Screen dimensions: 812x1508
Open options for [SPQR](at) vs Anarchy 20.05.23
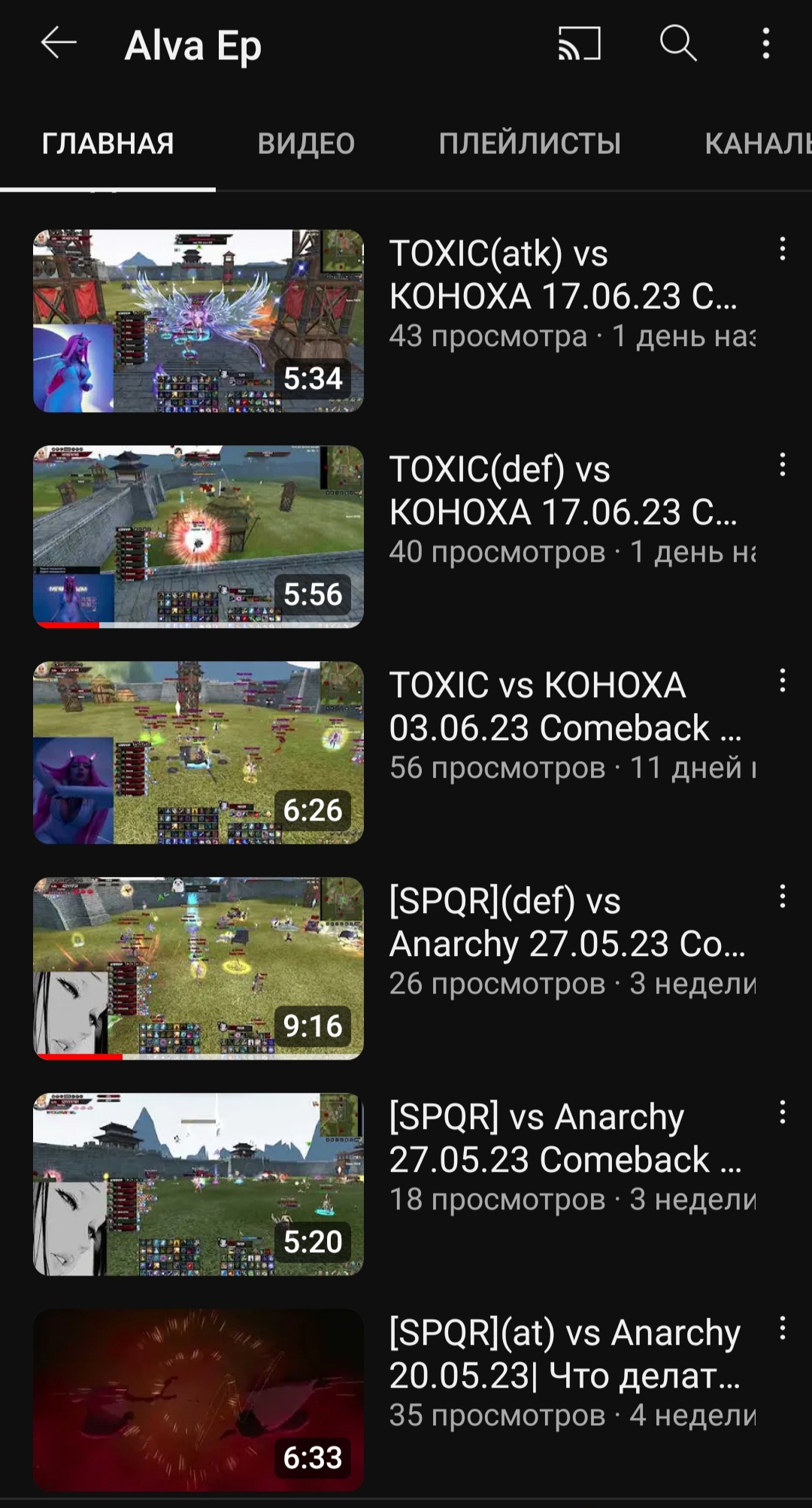point(782,1328)
